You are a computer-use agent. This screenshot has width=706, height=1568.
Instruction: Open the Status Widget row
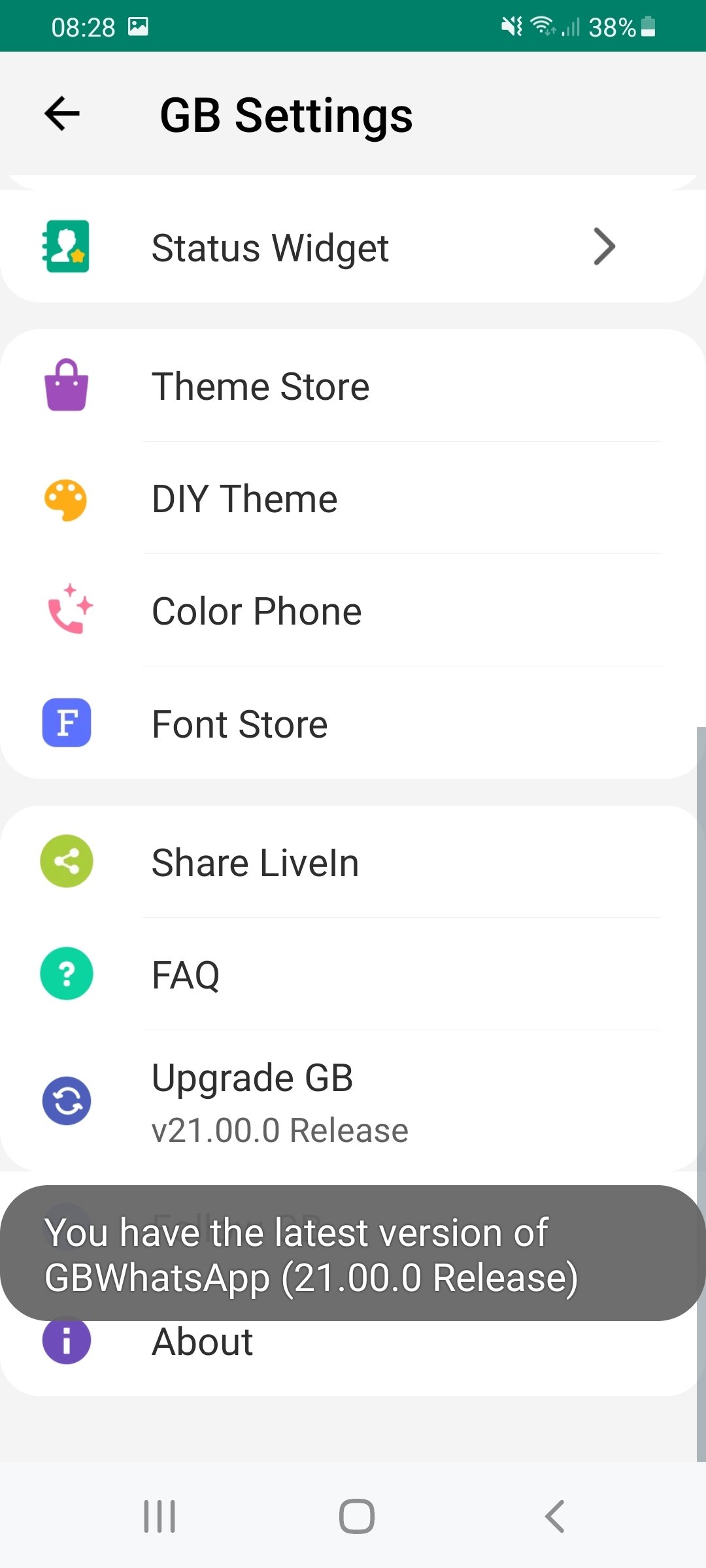click(x=353, y=248)
